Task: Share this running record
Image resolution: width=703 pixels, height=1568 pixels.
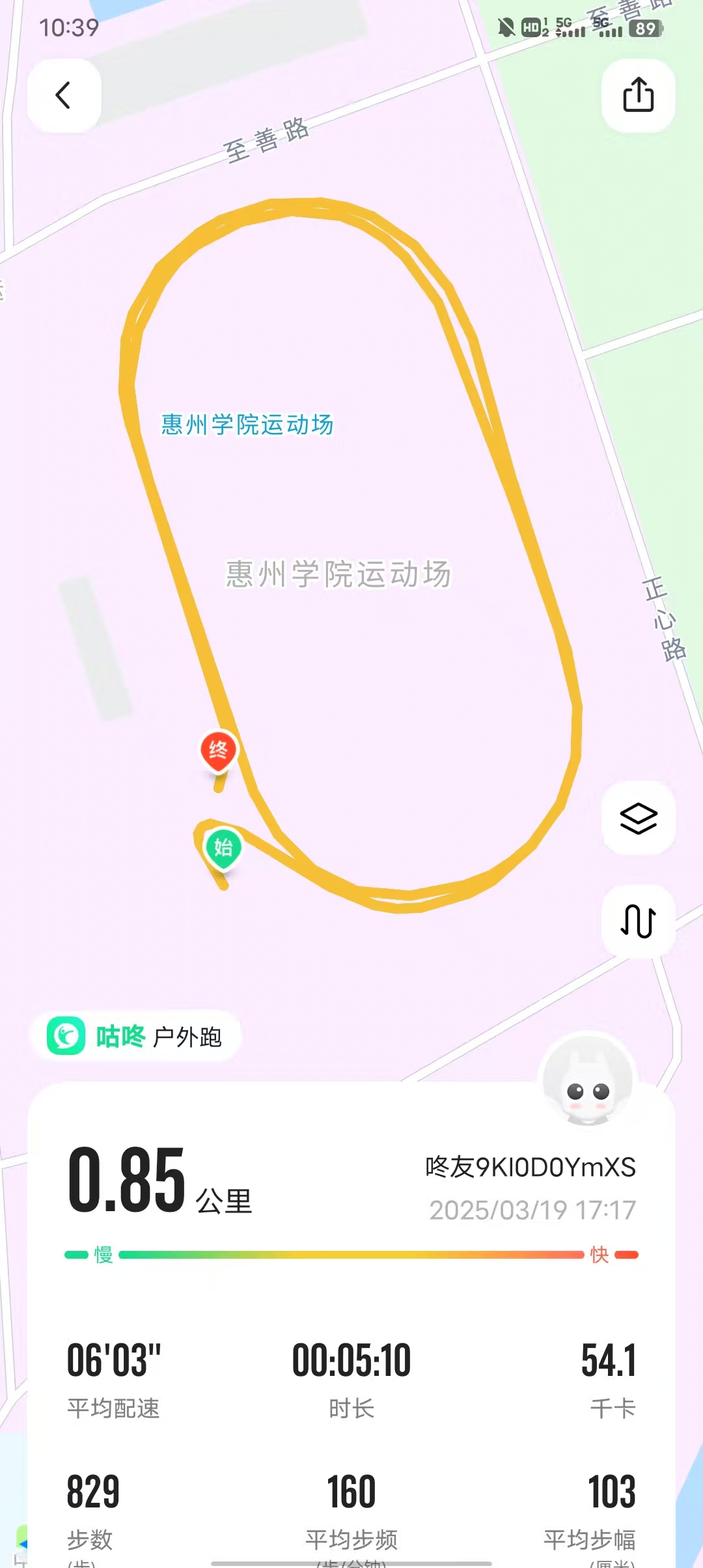Action: click(x=638, y=96)
